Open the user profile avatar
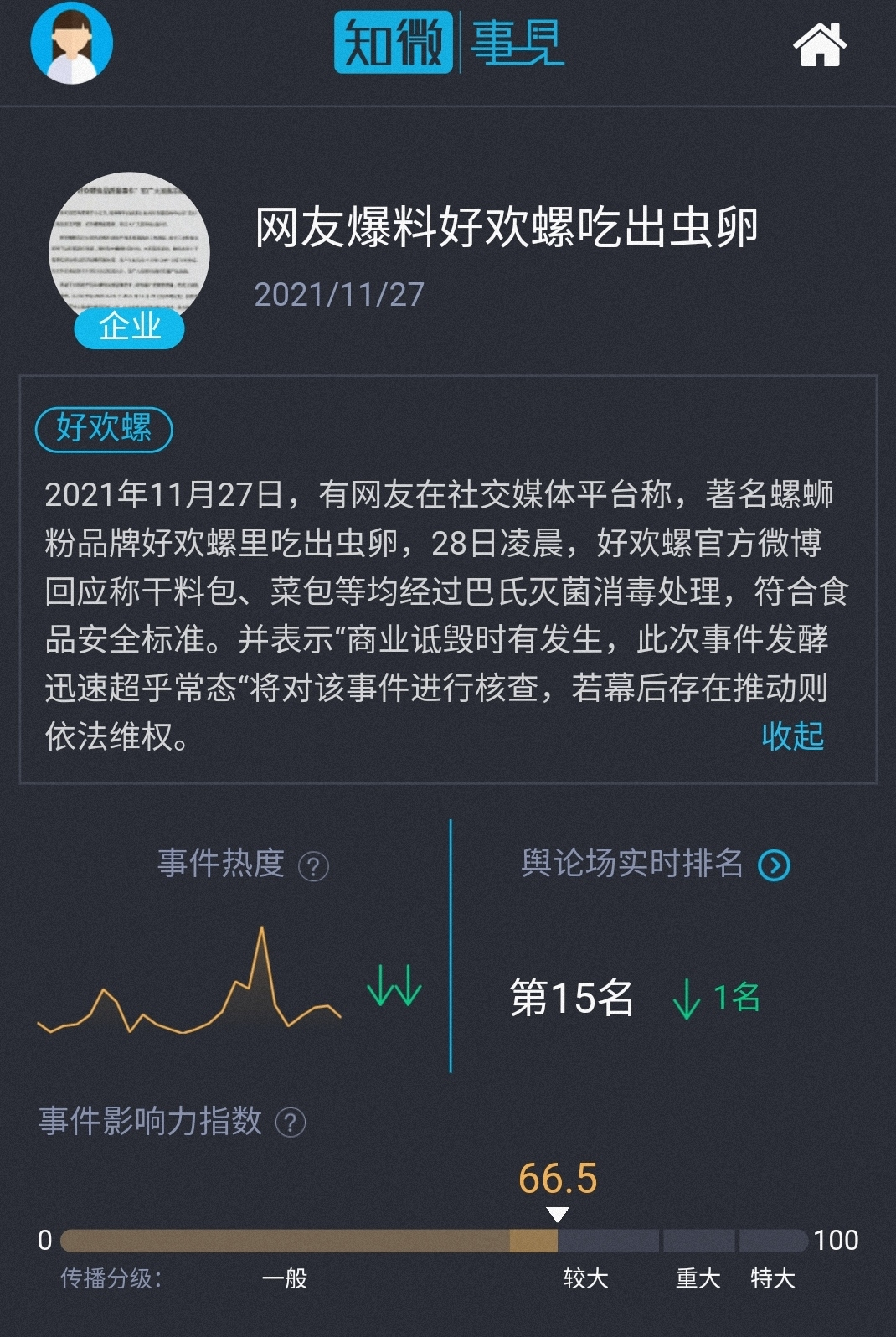Image resolution: width=896 pixels, height=1337 pixels. tap(72, 44)
